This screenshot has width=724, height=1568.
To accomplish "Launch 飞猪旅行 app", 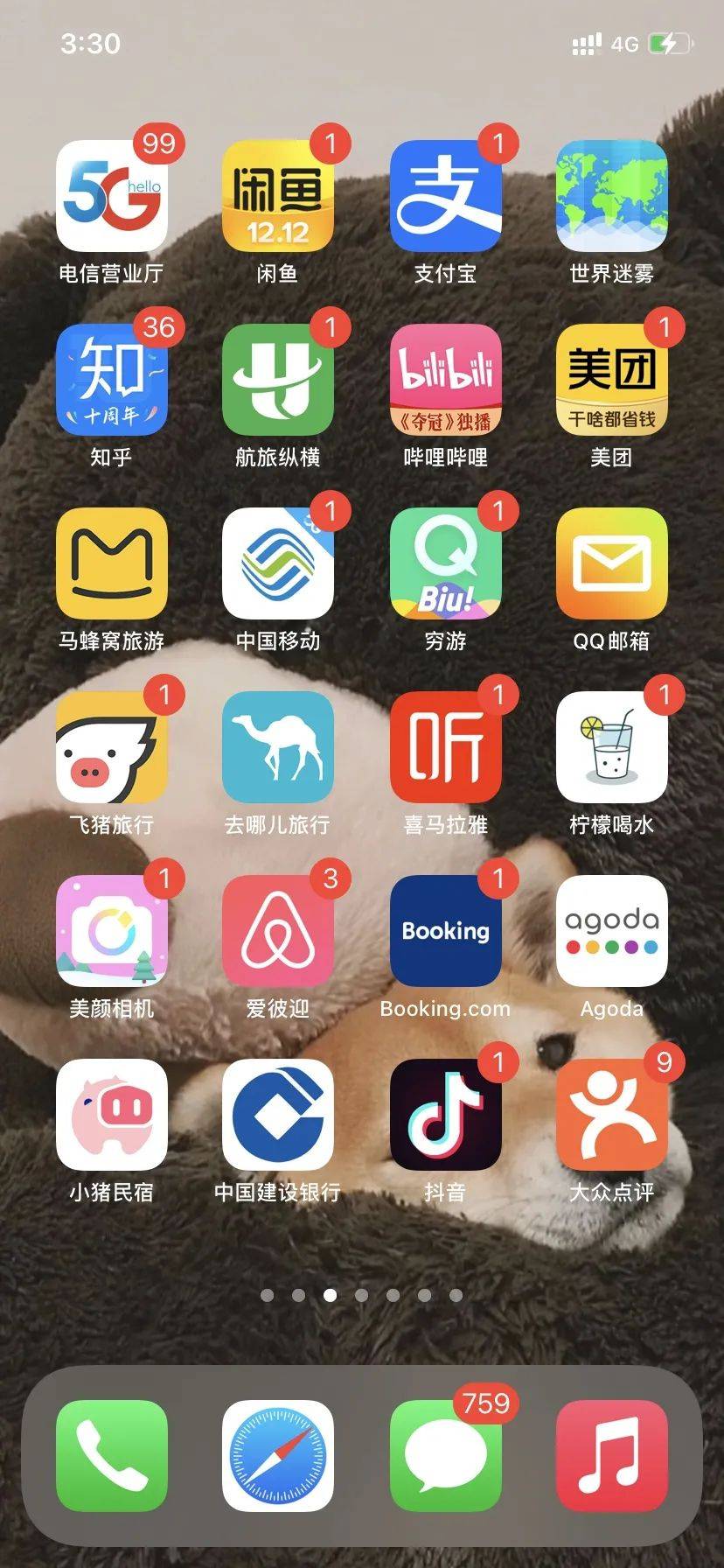I will point(111,747).
